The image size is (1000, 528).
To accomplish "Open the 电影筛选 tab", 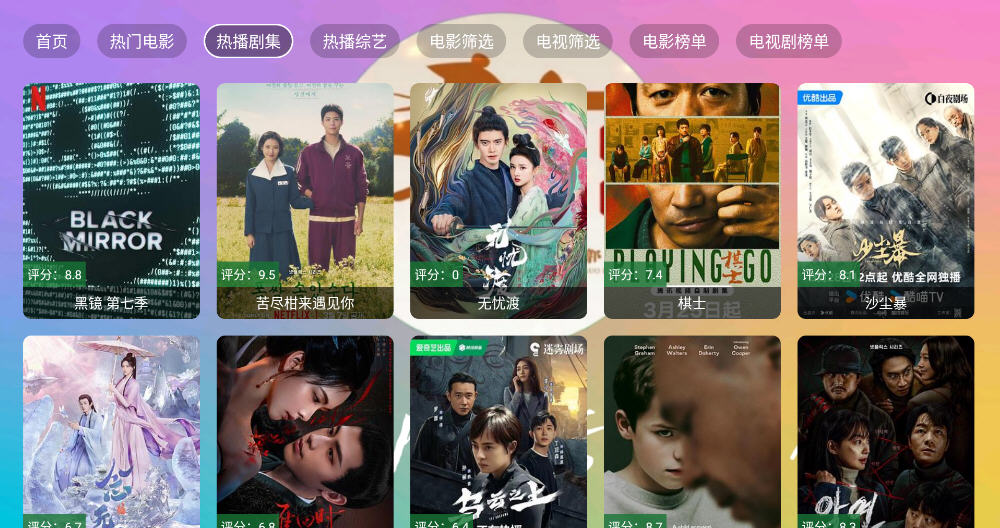I will [461, 42].
